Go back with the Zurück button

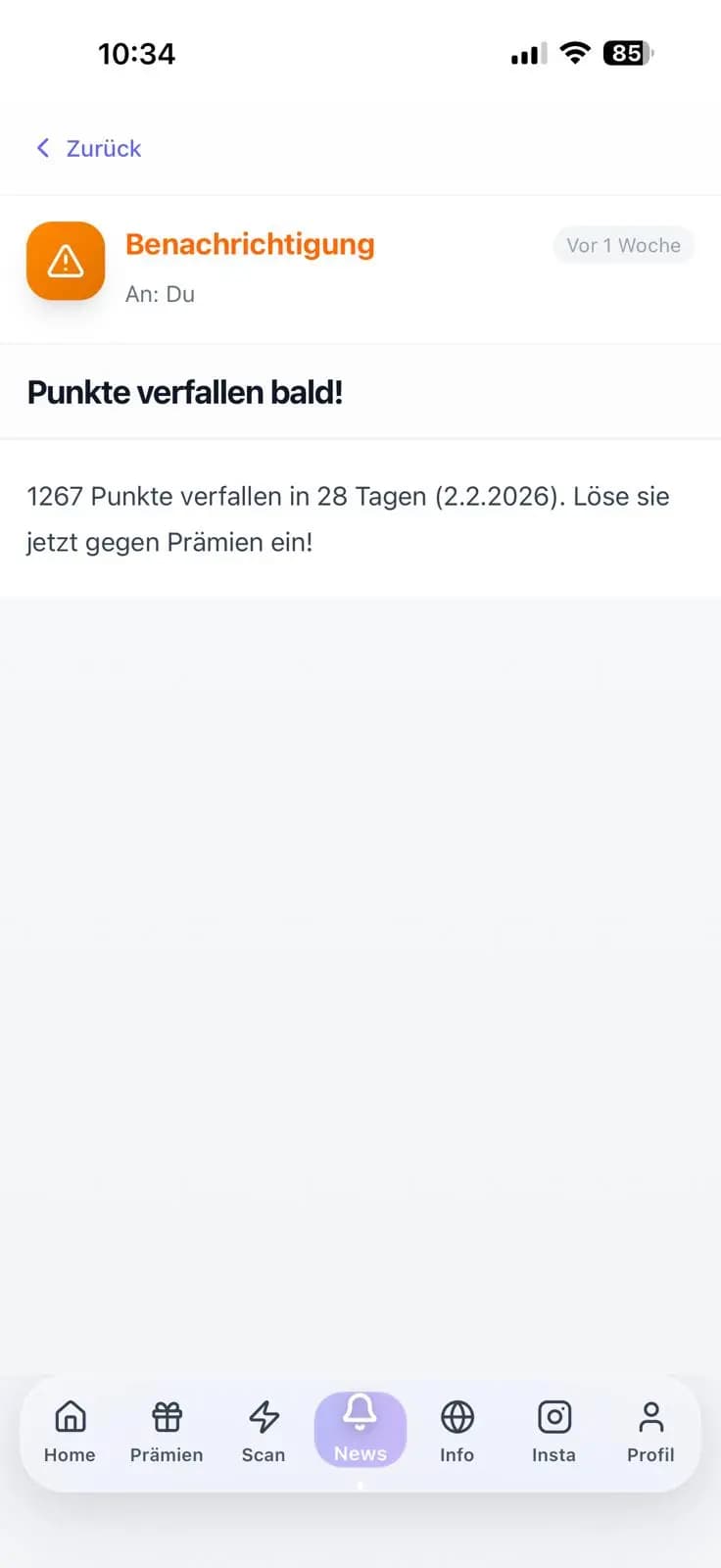89,148
